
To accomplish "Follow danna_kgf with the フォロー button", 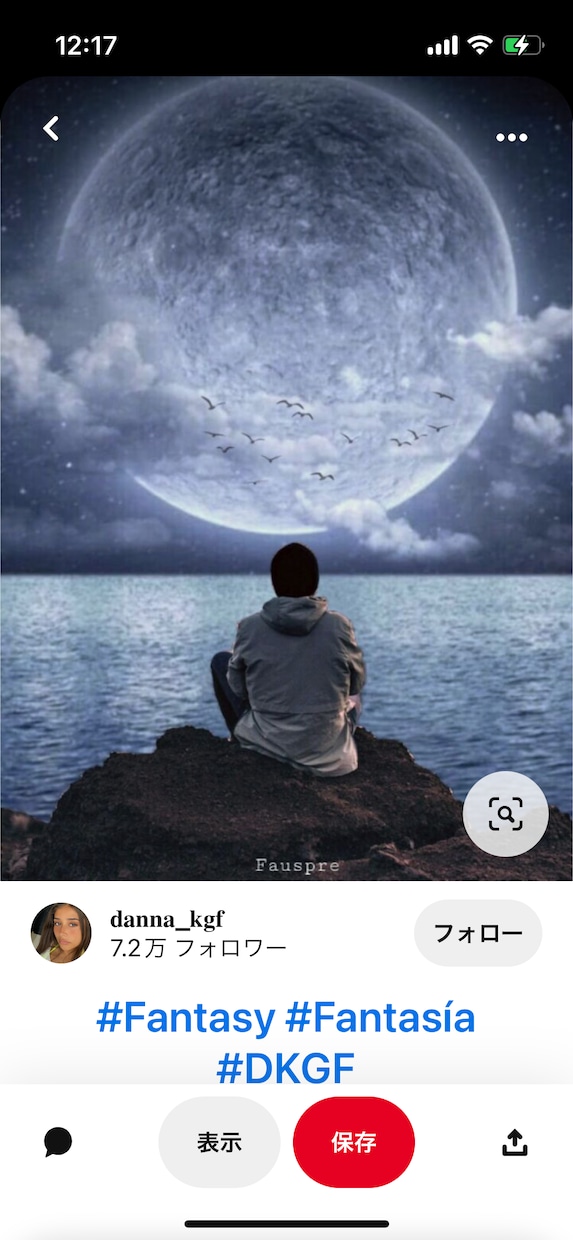I will (478, 933).
